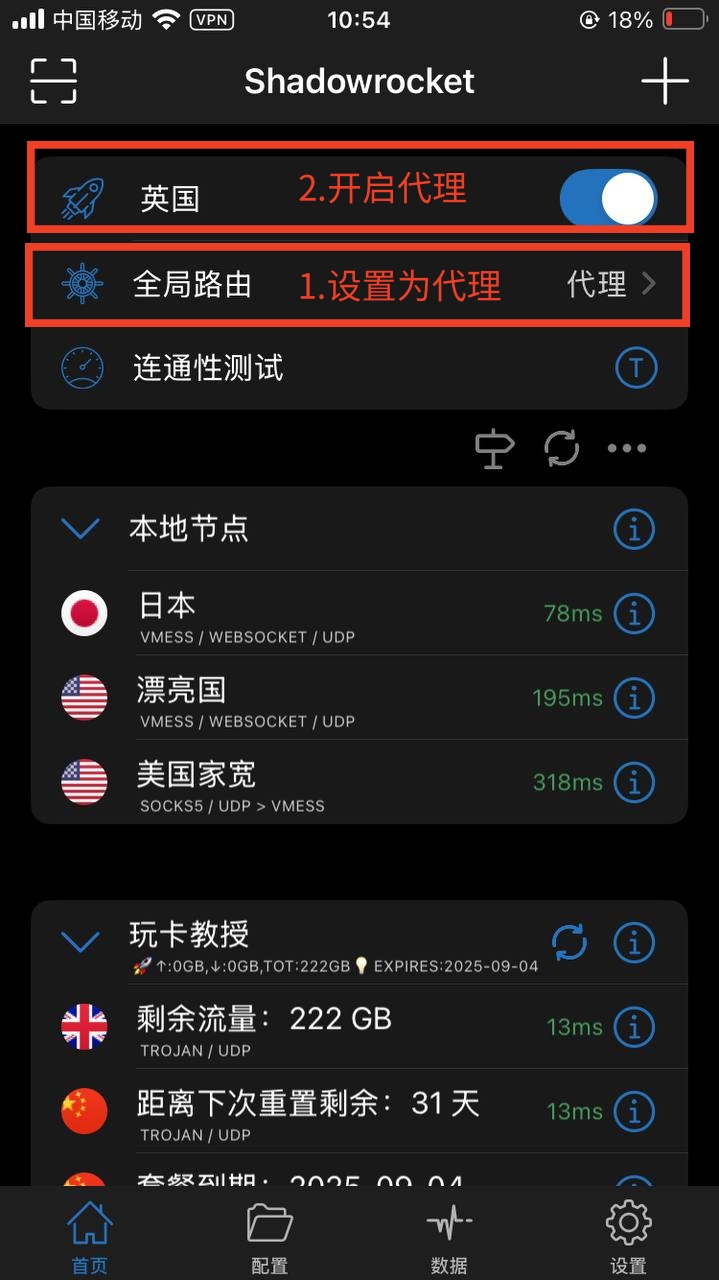The width and height of the screenshot is (719, 1280).
Task: Switch to the 设置 tab
Action: coord(628,1236)
